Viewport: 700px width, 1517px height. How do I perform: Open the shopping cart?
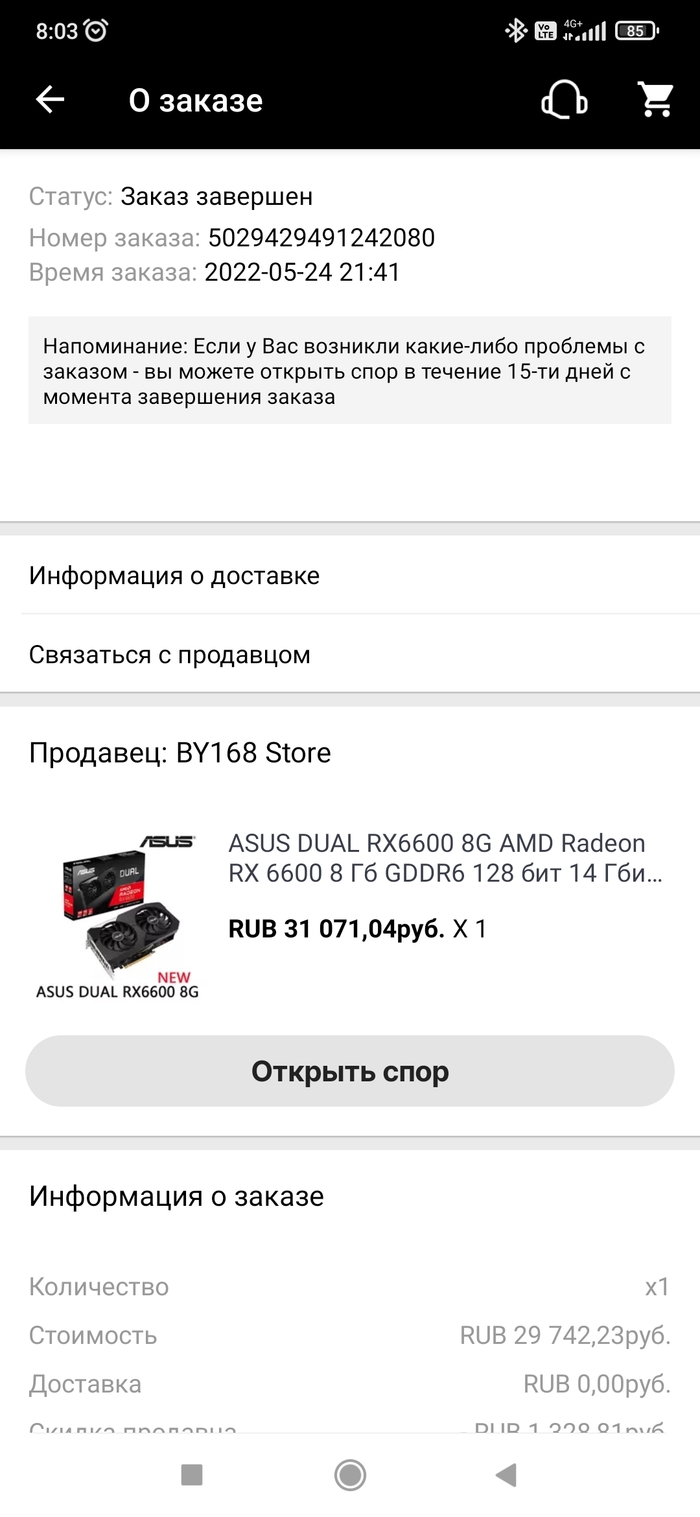(x=656, y=100)
